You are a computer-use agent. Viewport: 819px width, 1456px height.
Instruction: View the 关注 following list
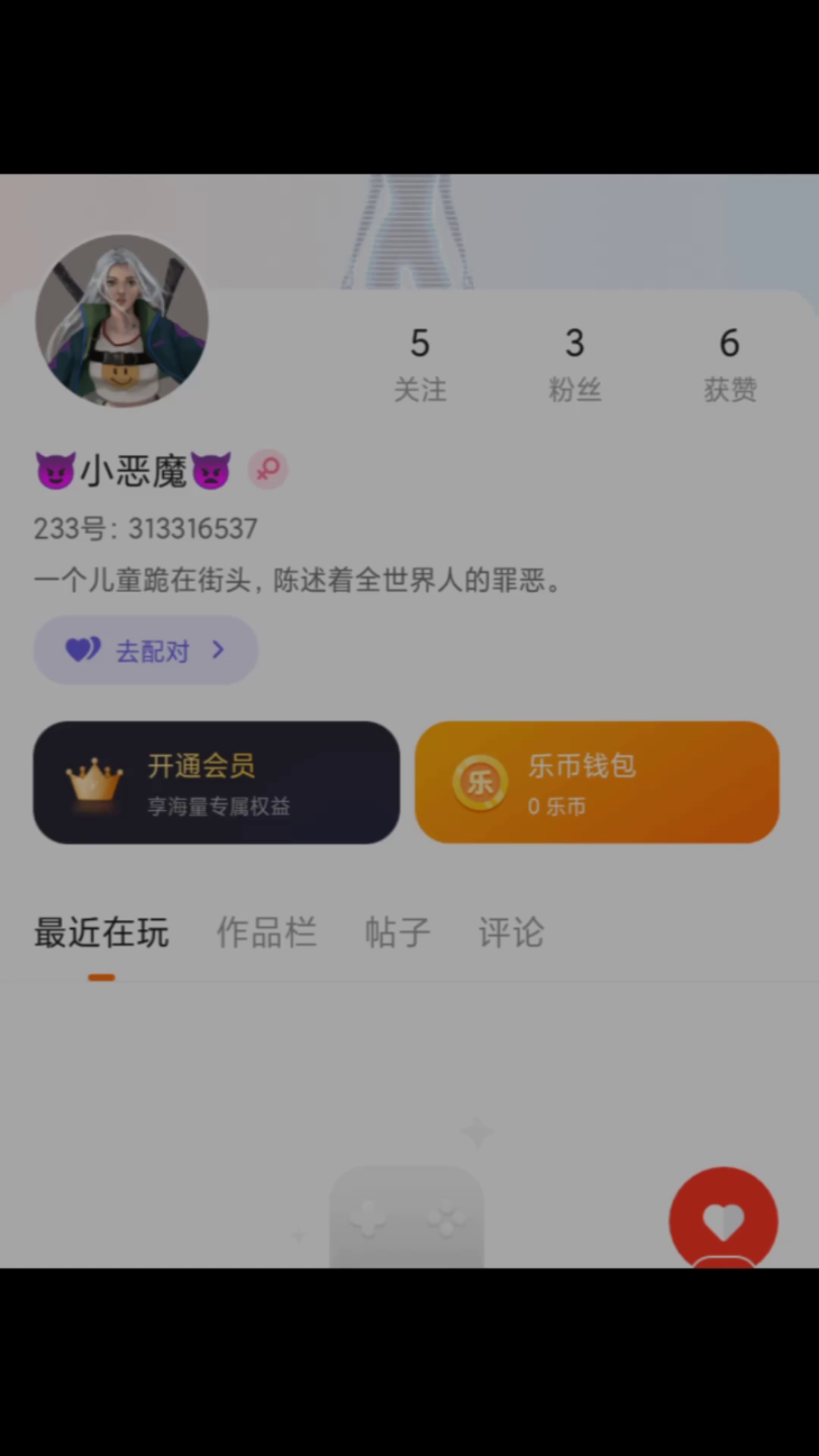(x=420, y=363)
